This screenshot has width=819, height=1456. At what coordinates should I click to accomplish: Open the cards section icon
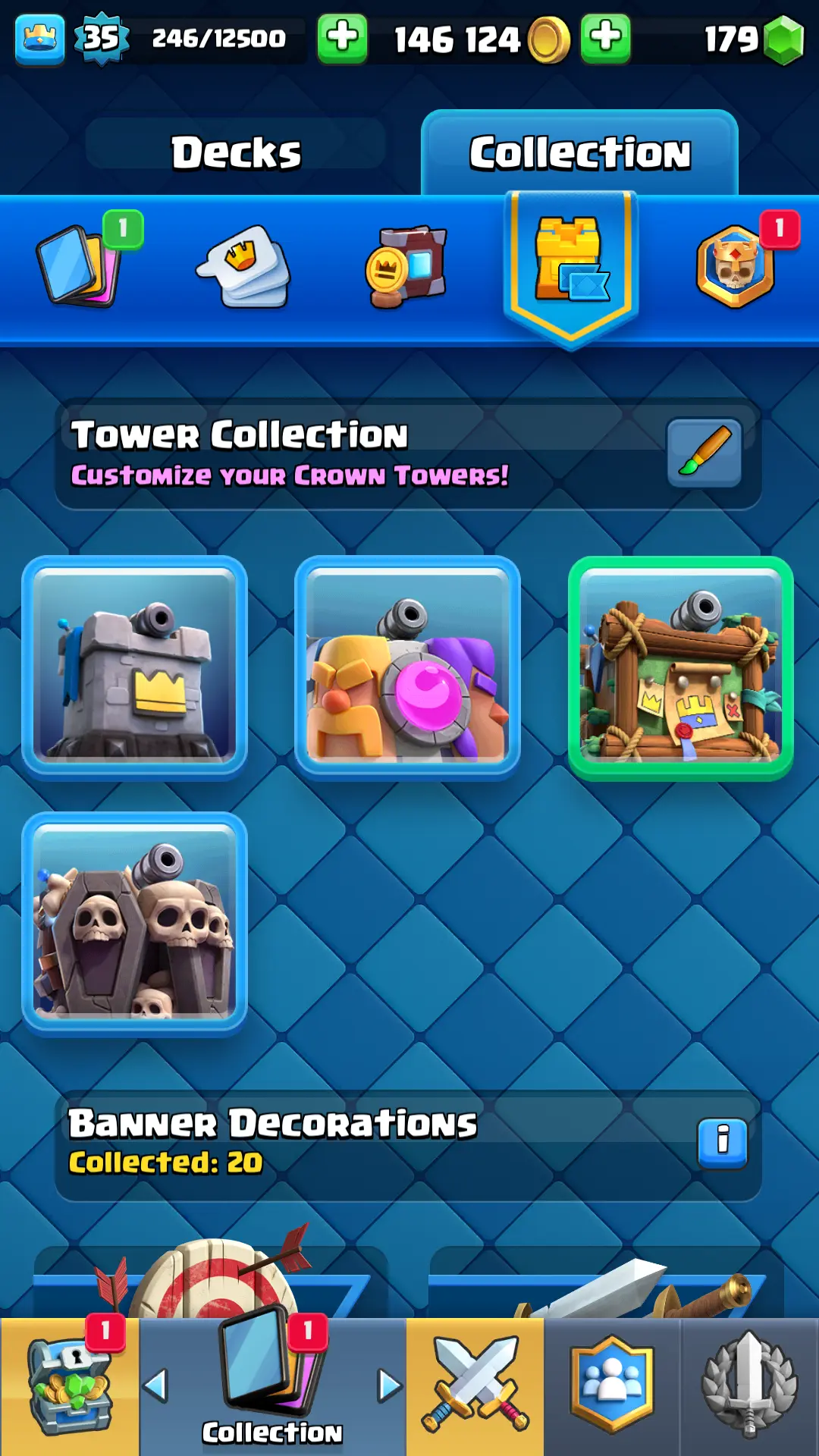[80, 265]
